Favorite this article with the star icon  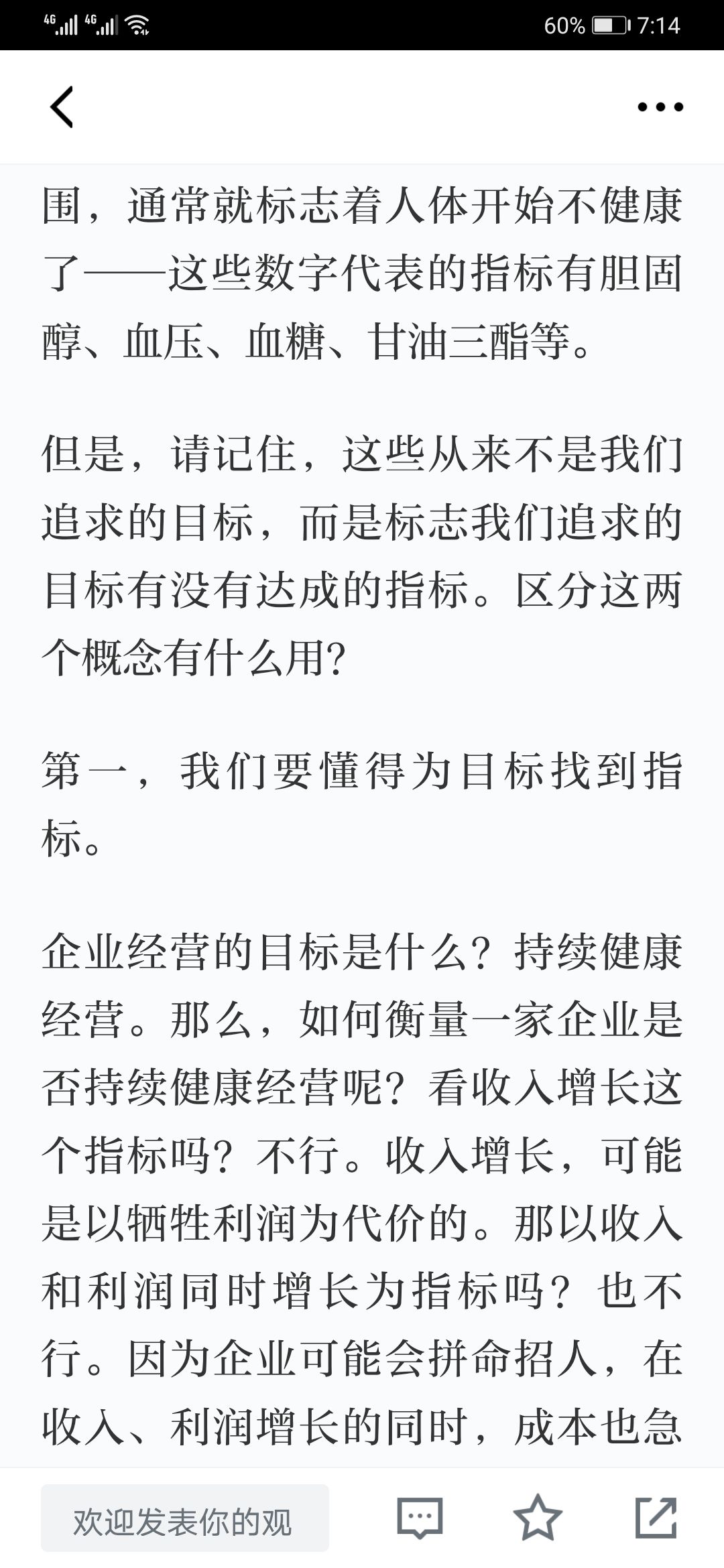tap(538, 1518)
